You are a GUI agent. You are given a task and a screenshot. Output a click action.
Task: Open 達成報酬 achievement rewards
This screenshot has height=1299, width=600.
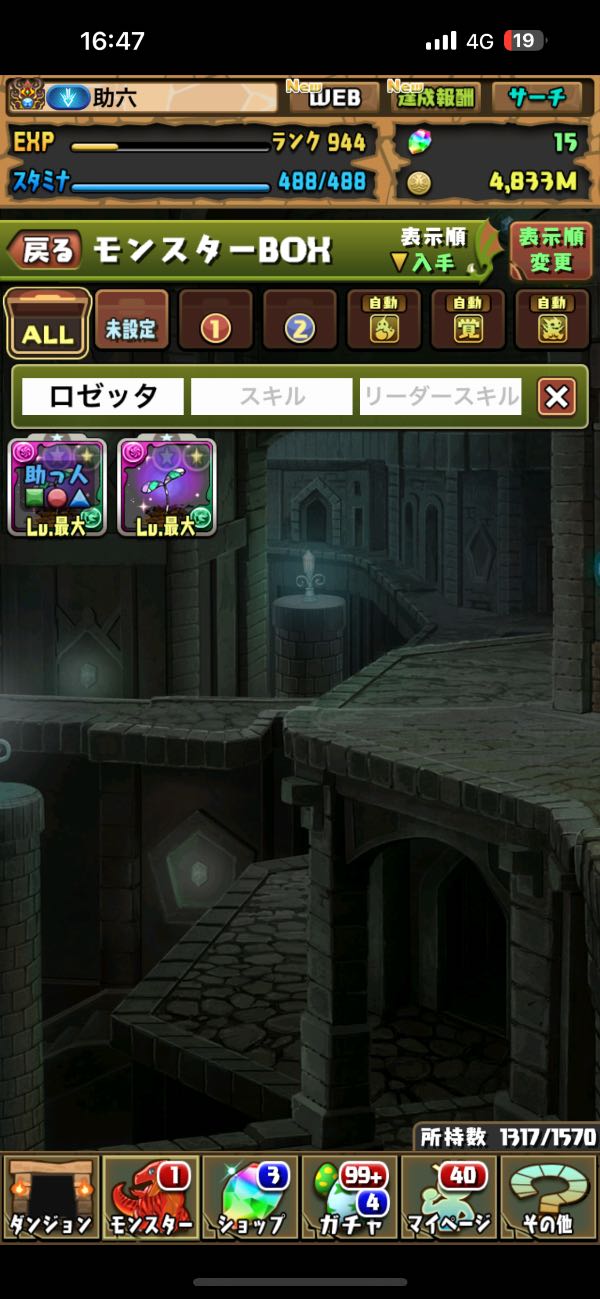point(435,97)
